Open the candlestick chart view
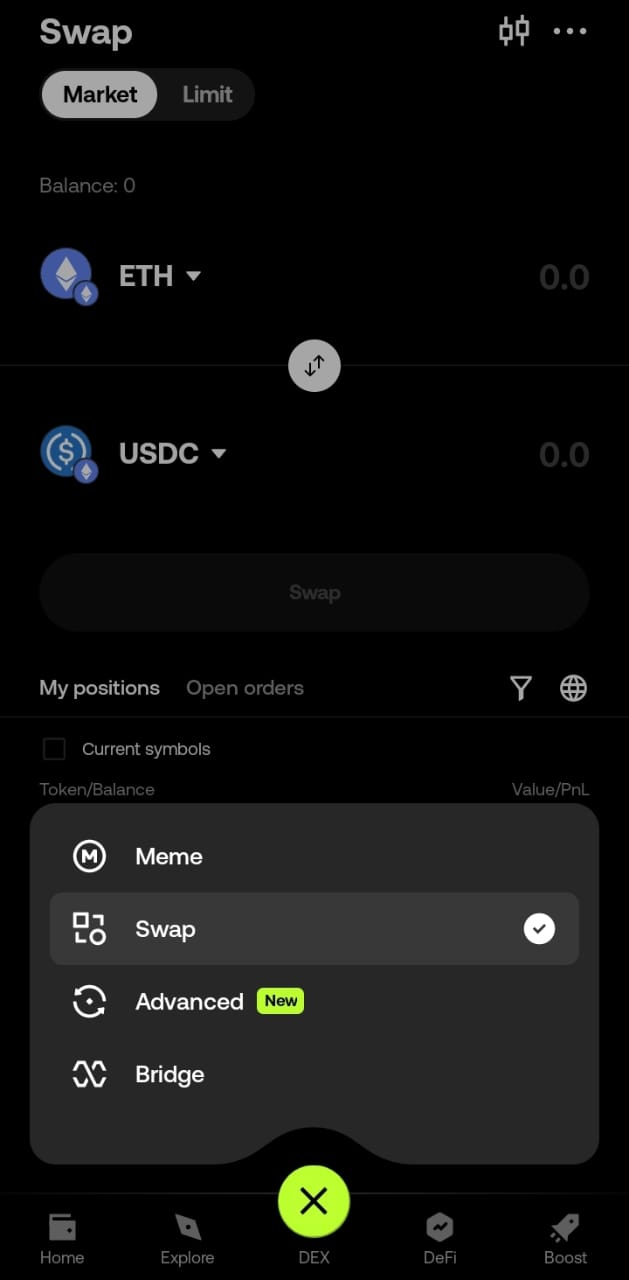 tap(514, 31)
